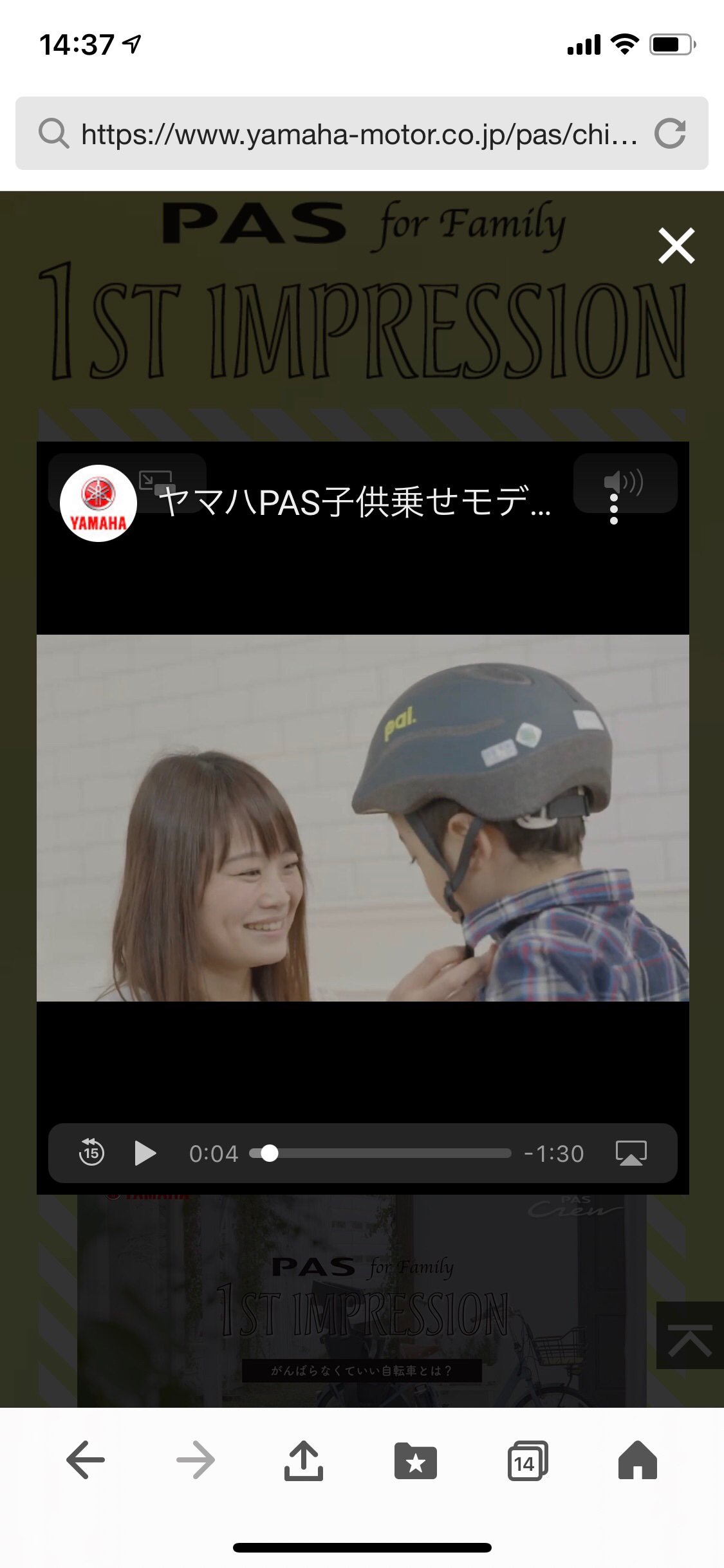Screen dimensions: 724x1568
Task: Play the video
Action: (x=145, y=1153)
